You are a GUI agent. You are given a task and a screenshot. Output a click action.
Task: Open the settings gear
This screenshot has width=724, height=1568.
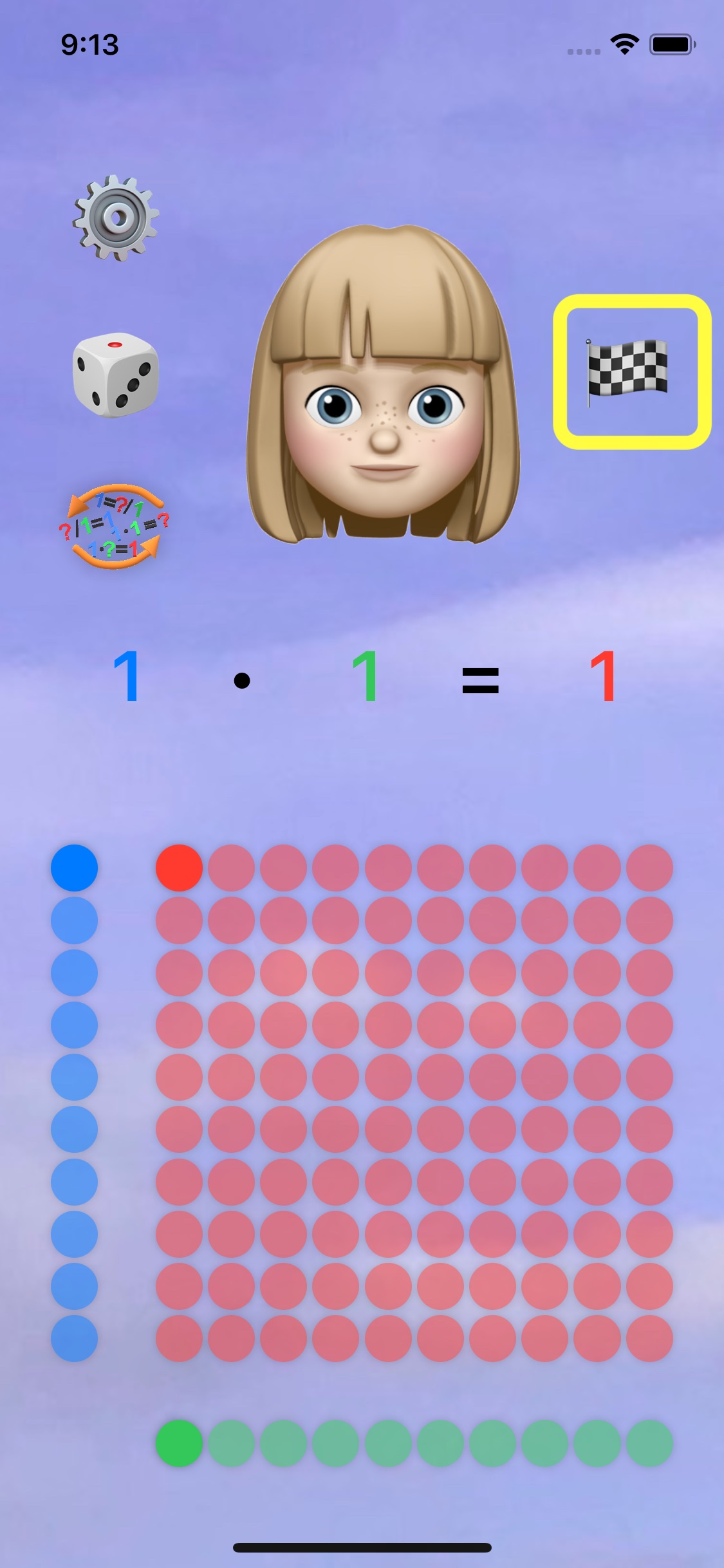pyautogui.click(x=116, y=218)
